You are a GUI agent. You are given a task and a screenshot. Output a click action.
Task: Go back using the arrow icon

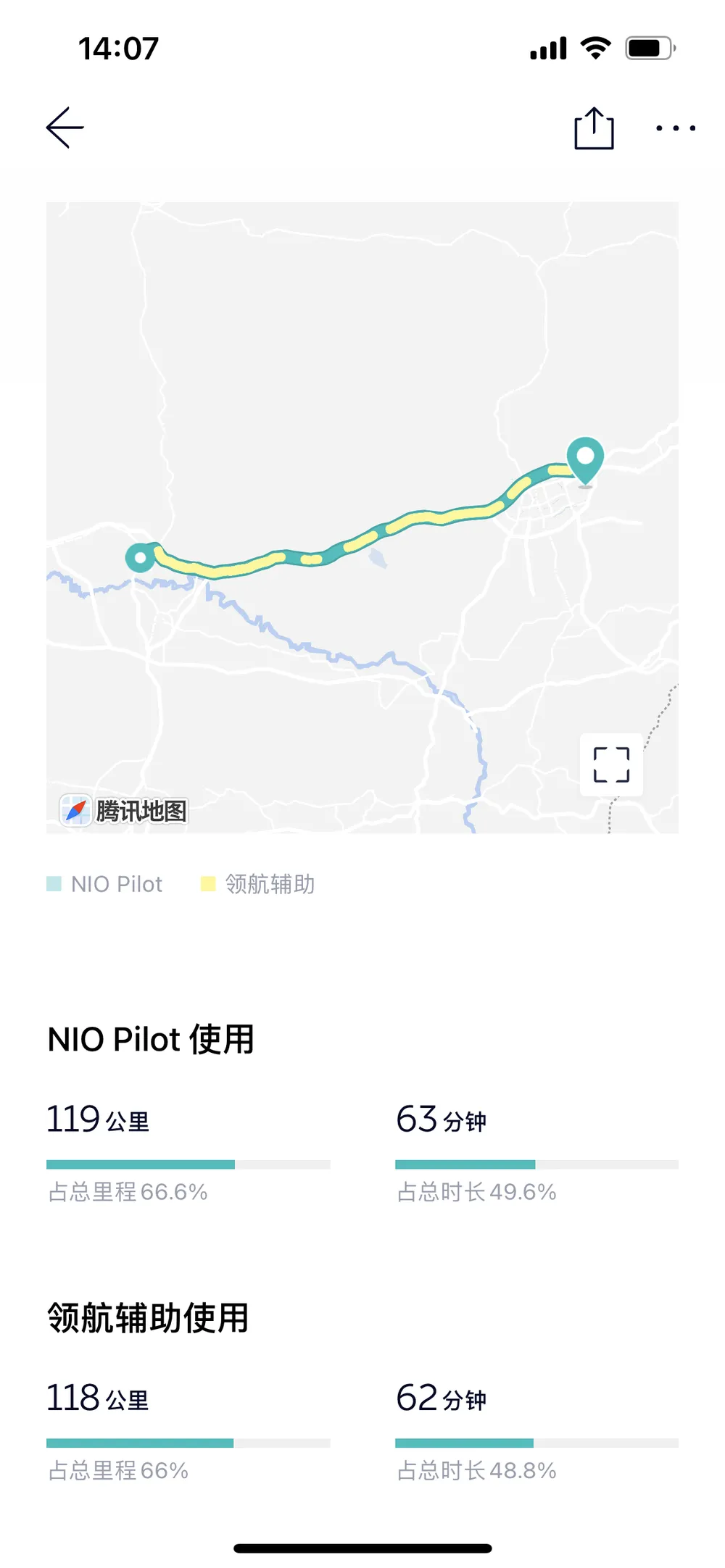(65, 128)
